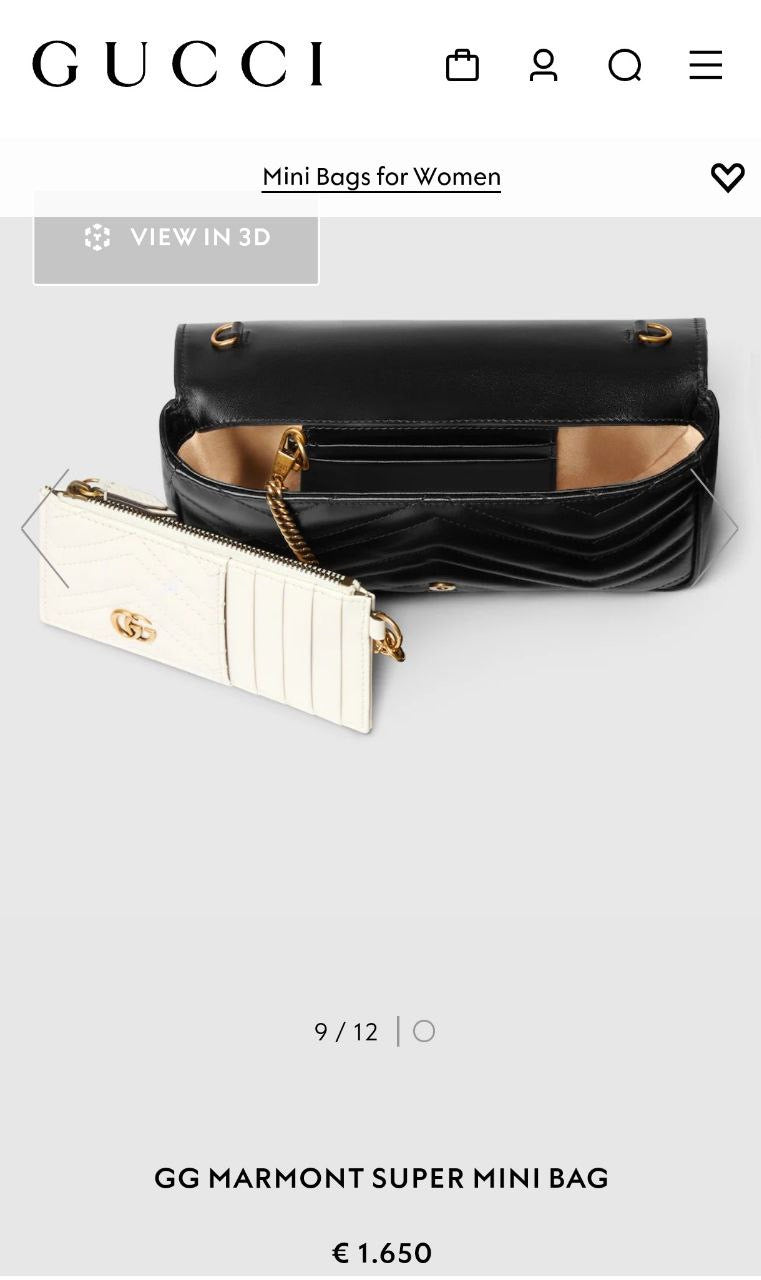Tap the circle next to the image counter
The image size is (761, 1280).
coord(424,1031)
